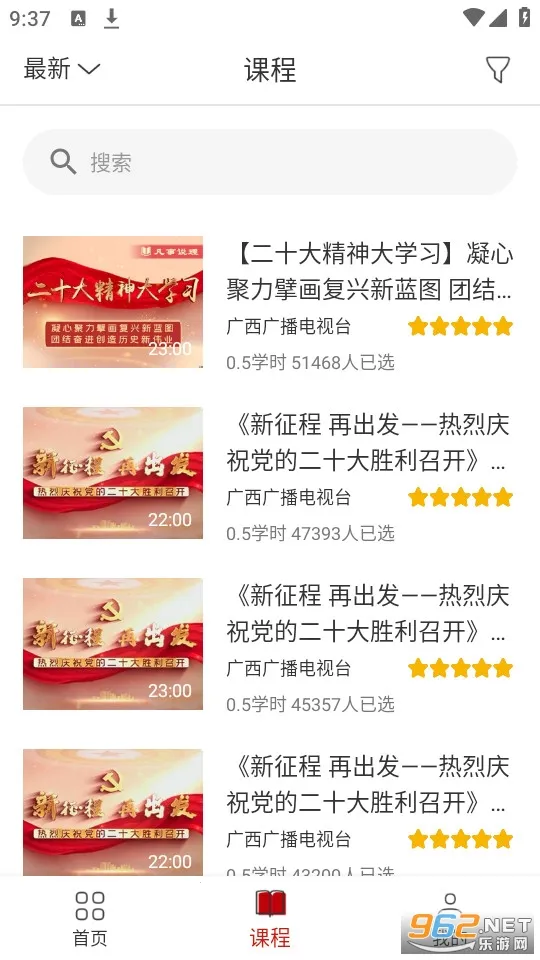Open the 二十大精神大学习 course
The image size is (540, 960).
270,302
